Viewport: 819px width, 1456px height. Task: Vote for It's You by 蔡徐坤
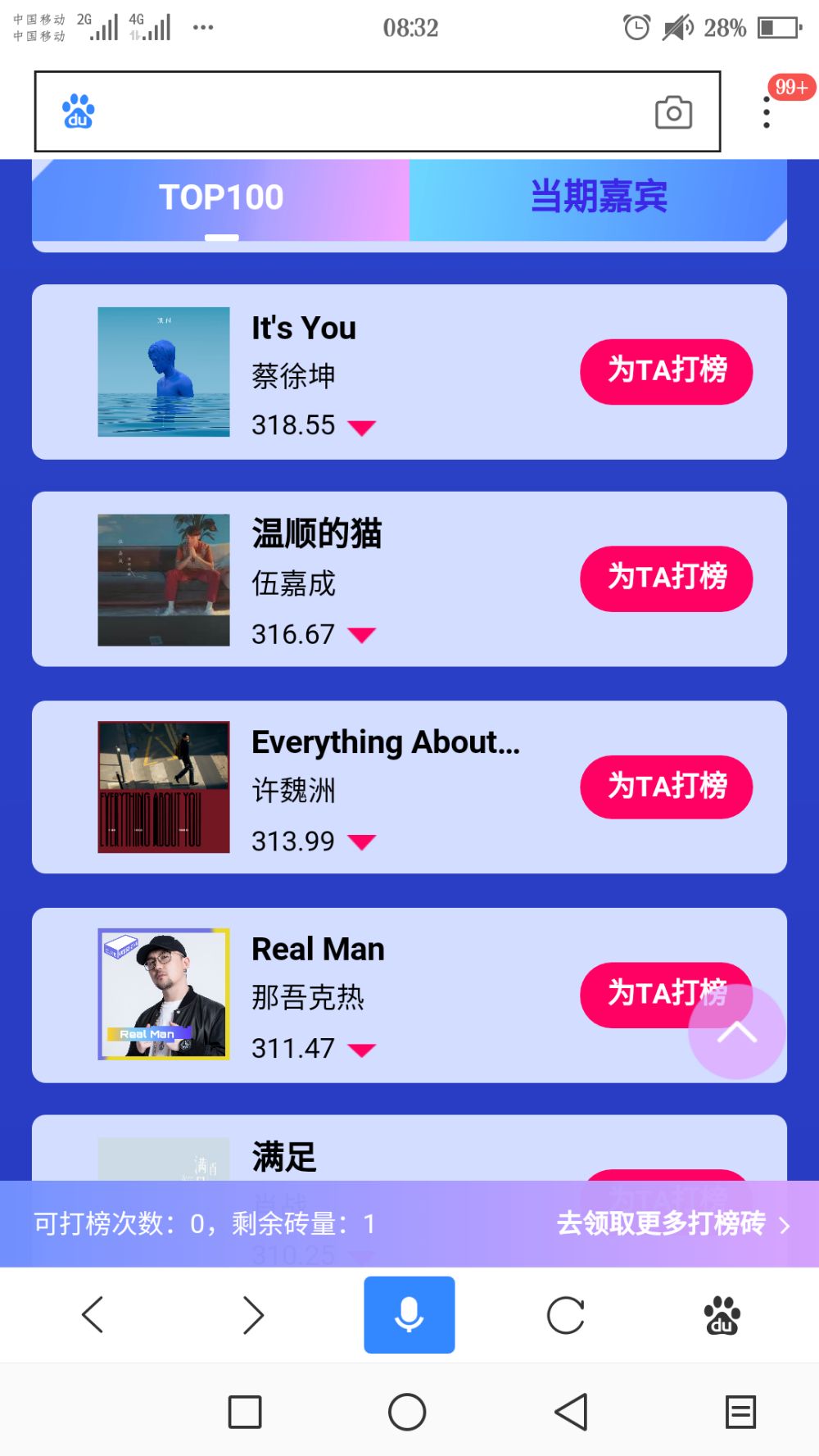point(666,371)
